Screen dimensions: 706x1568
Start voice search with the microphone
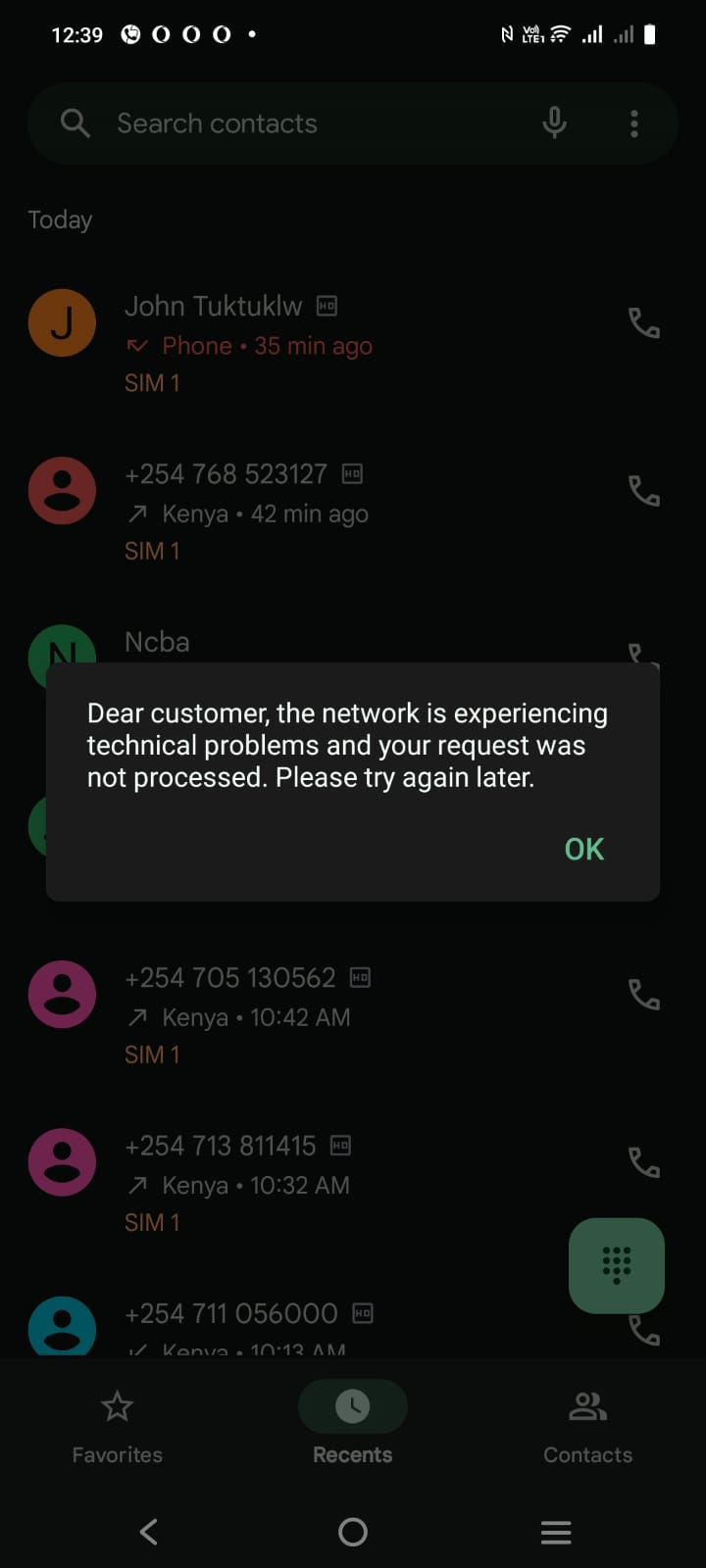coord(554,123)
